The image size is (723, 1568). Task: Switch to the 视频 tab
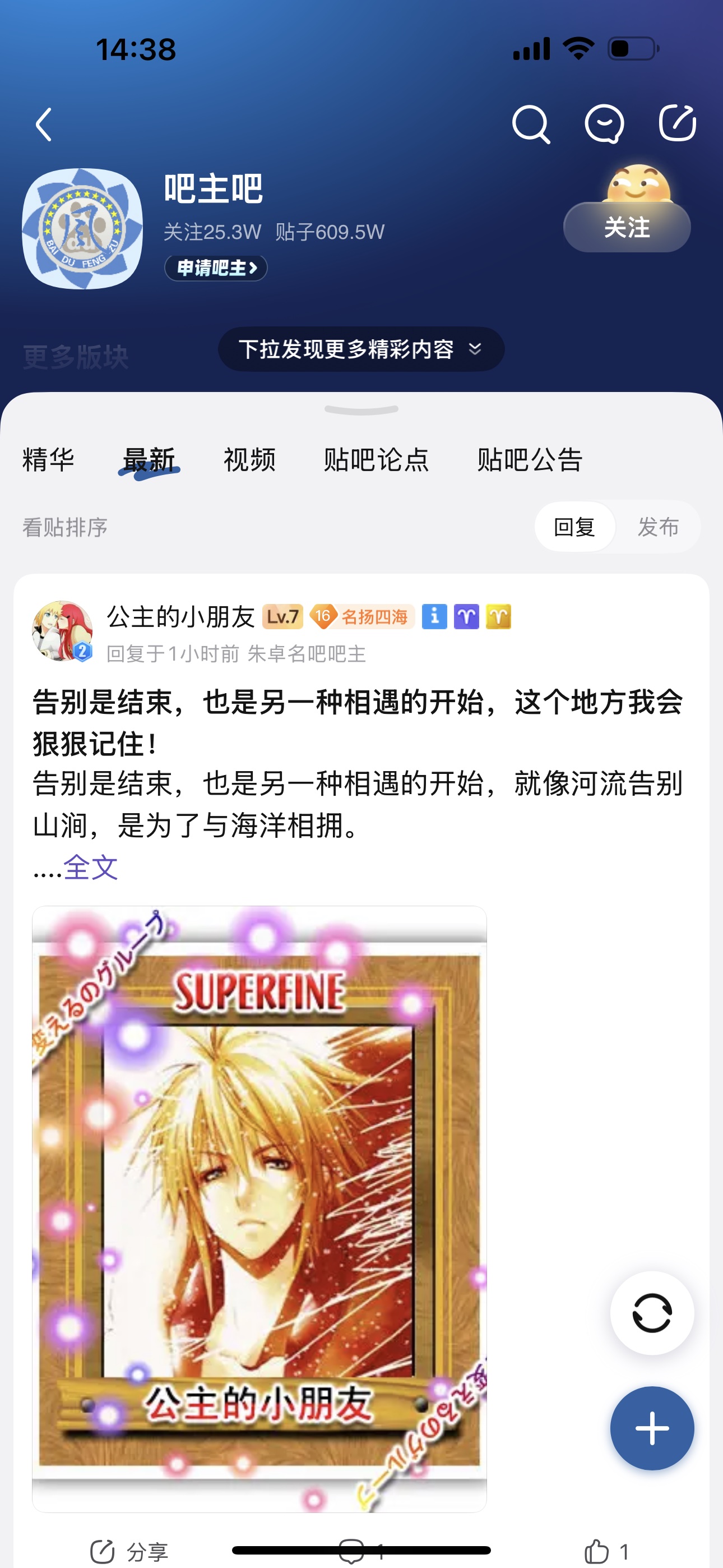click(x=249, y=459)
